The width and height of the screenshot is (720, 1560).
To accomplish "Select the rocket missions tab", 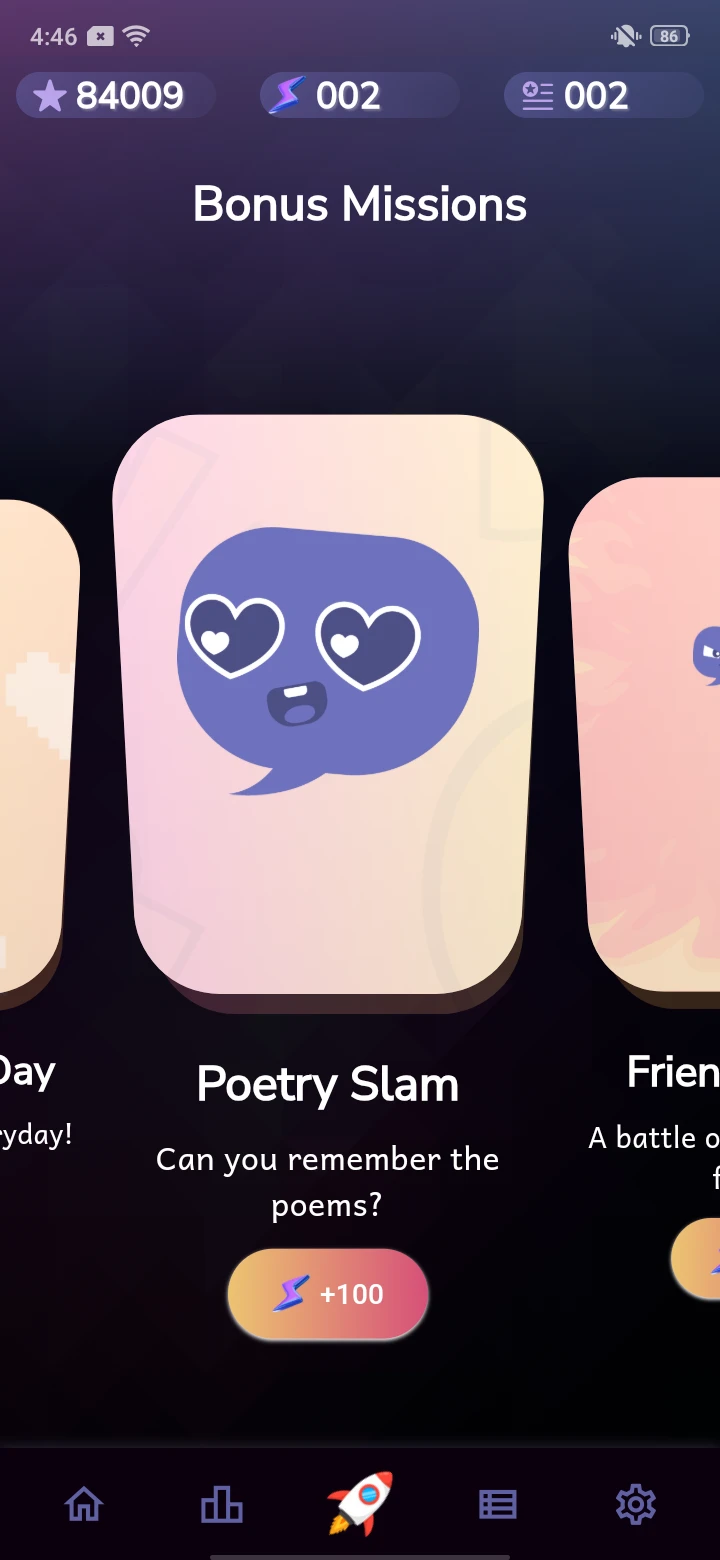I will pyautogui.click(x=360, y=1503).
